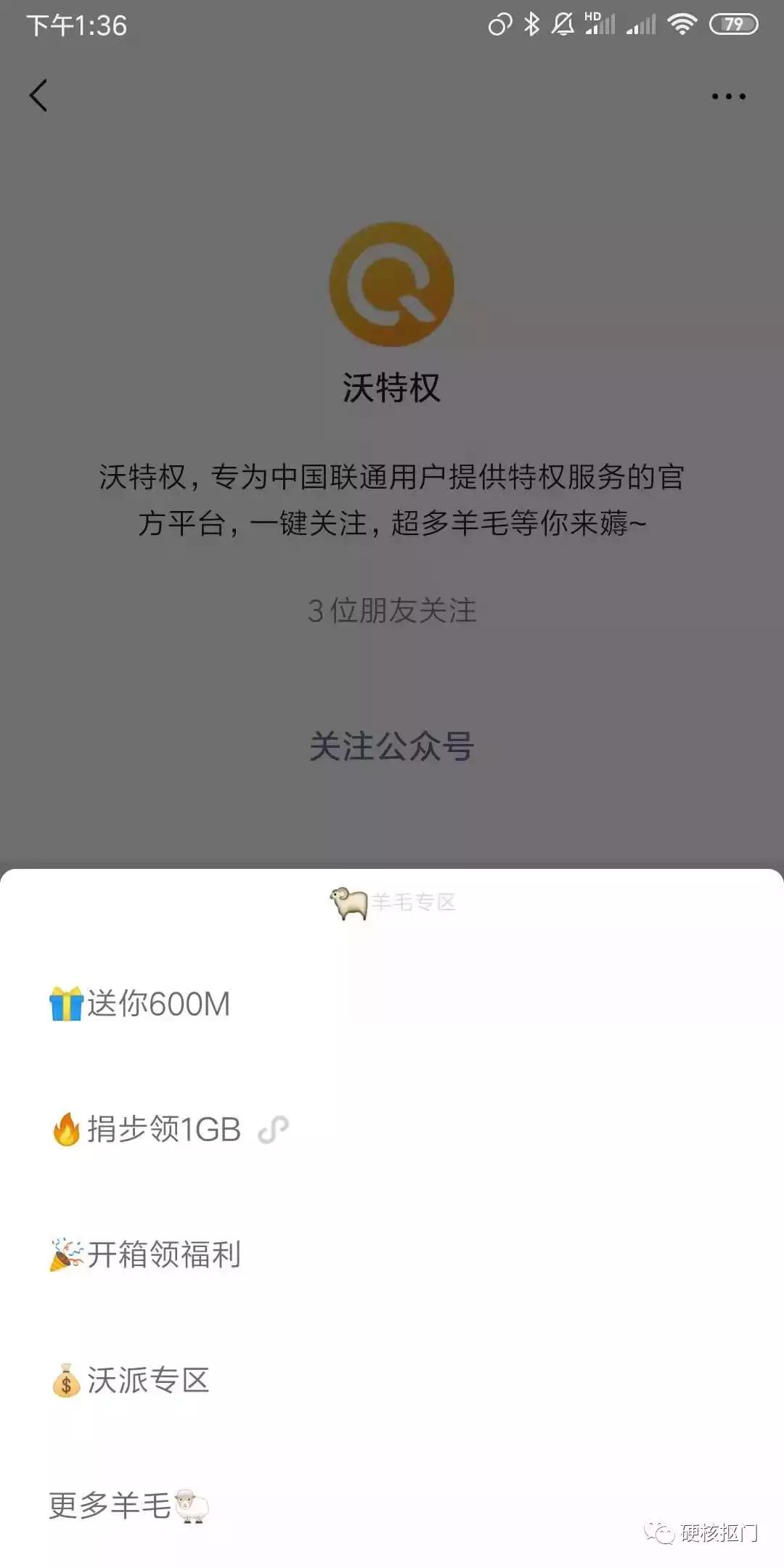784x1568 pixels.
Task: Click the 🐑 sheep icon next to 羊毛专区
Action: 347,902
